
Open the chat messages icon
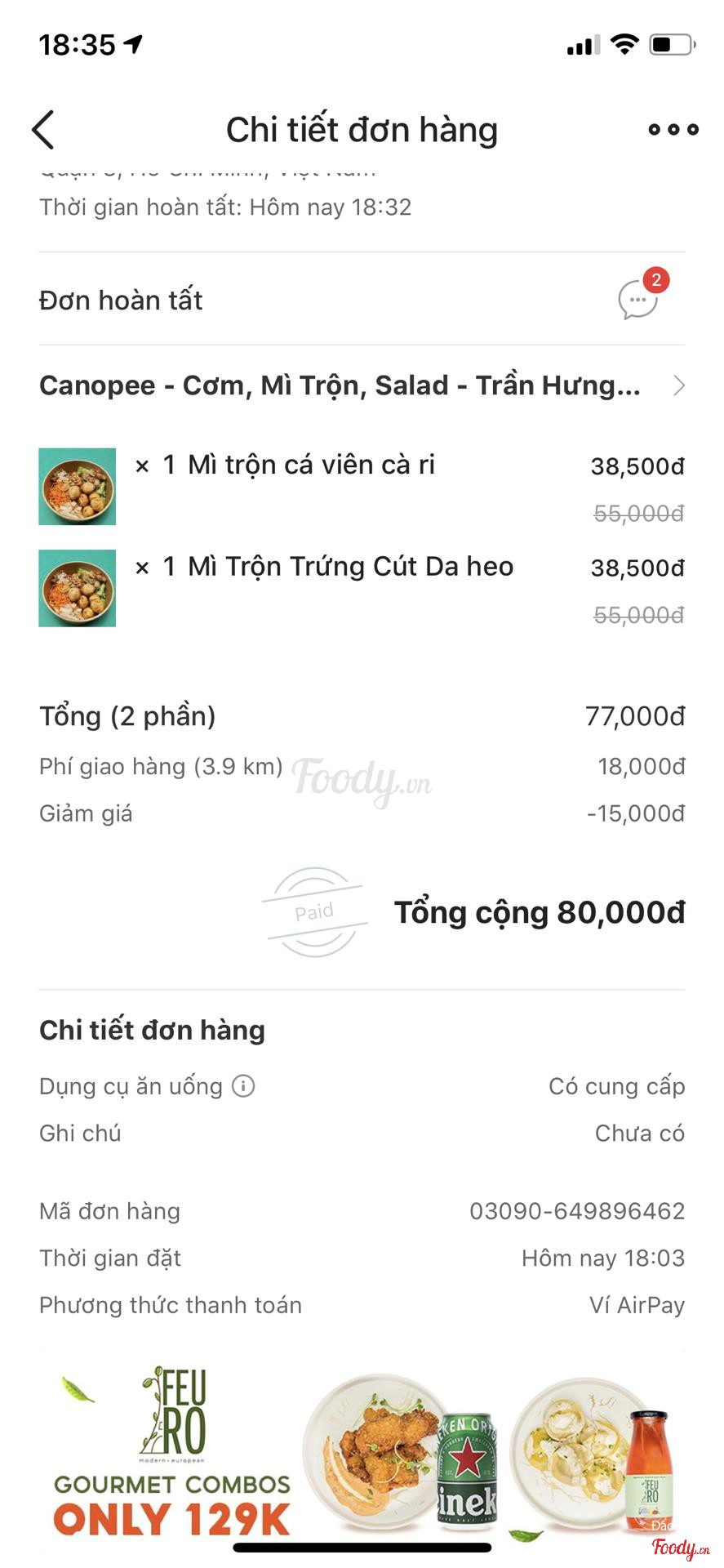pyautogui.click(x=638, y=299)
